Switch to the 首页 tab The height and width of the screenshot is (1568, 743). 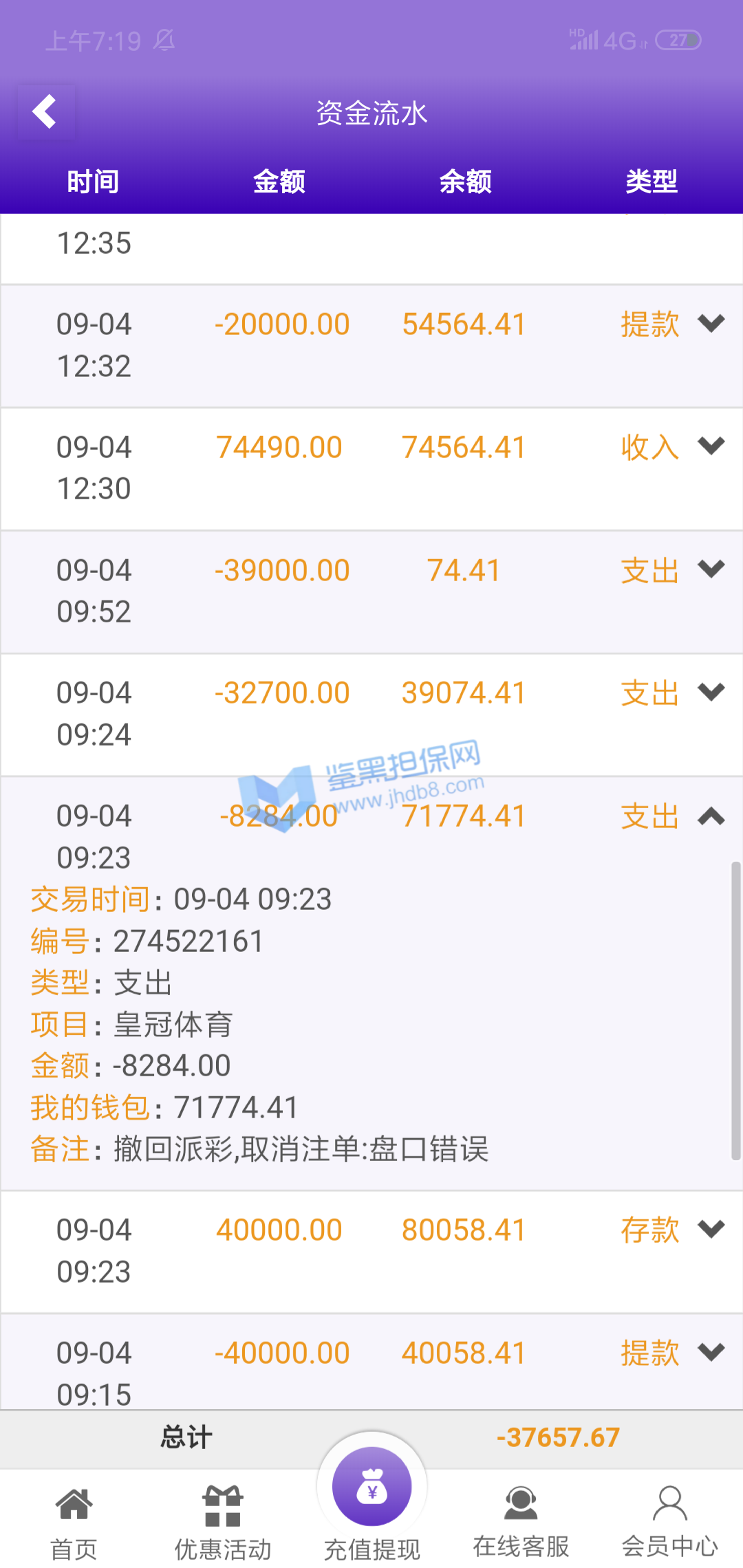click(74, 1521)
